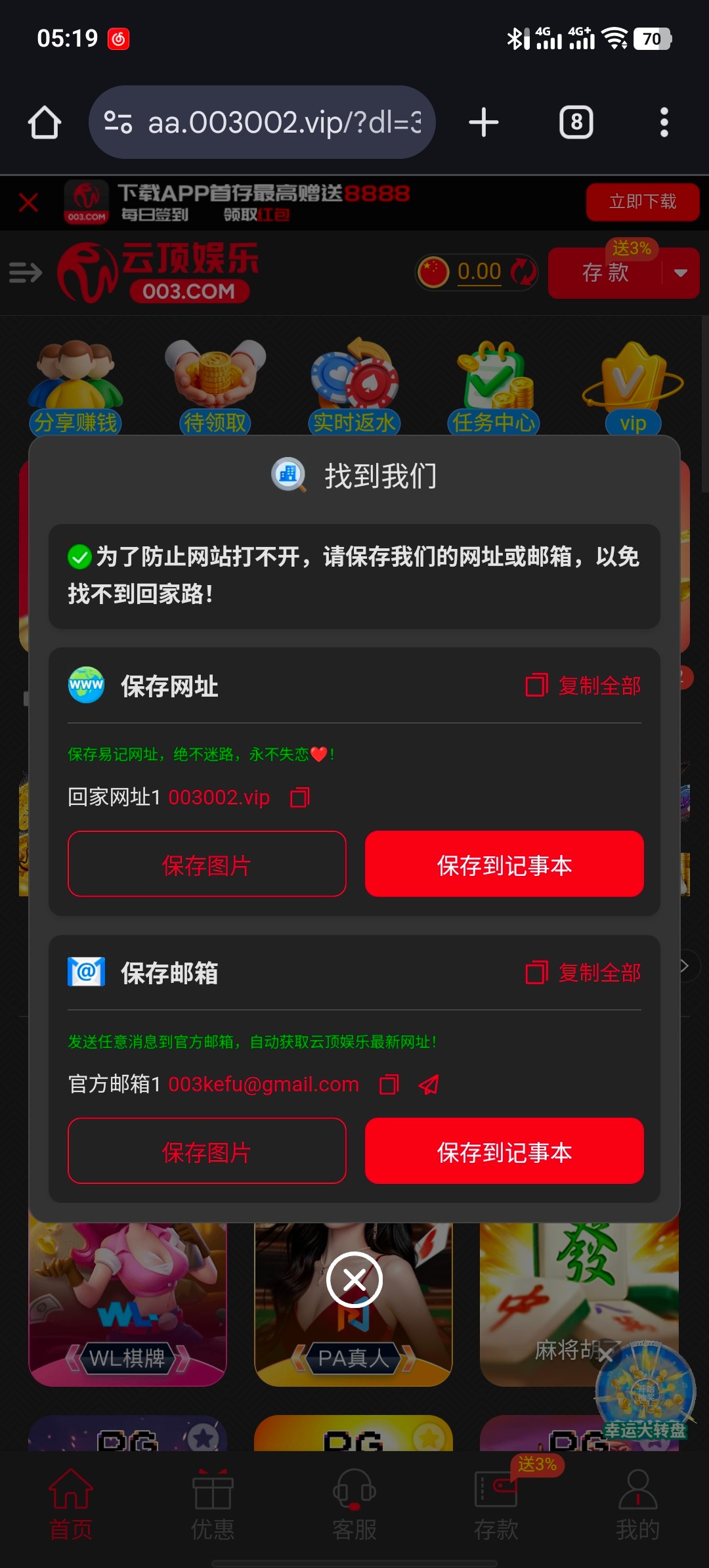This screenshot has height=1568, width=709.
Task: Open a new browser tab
Action: 484,123
